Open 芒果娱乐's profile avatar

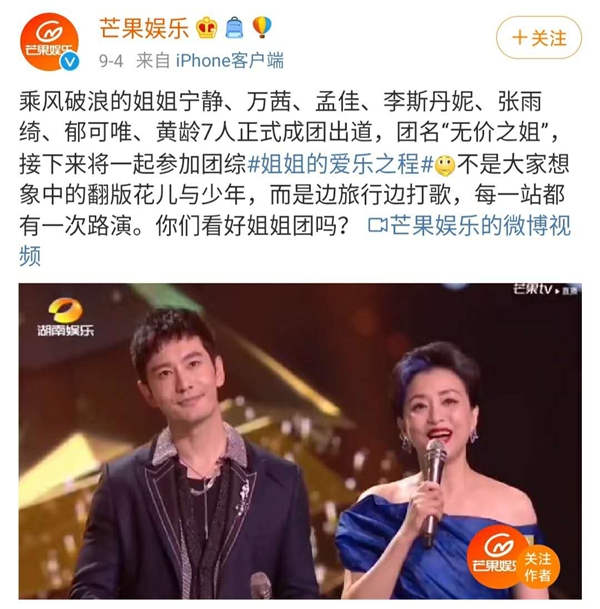[x=49, y=41]
